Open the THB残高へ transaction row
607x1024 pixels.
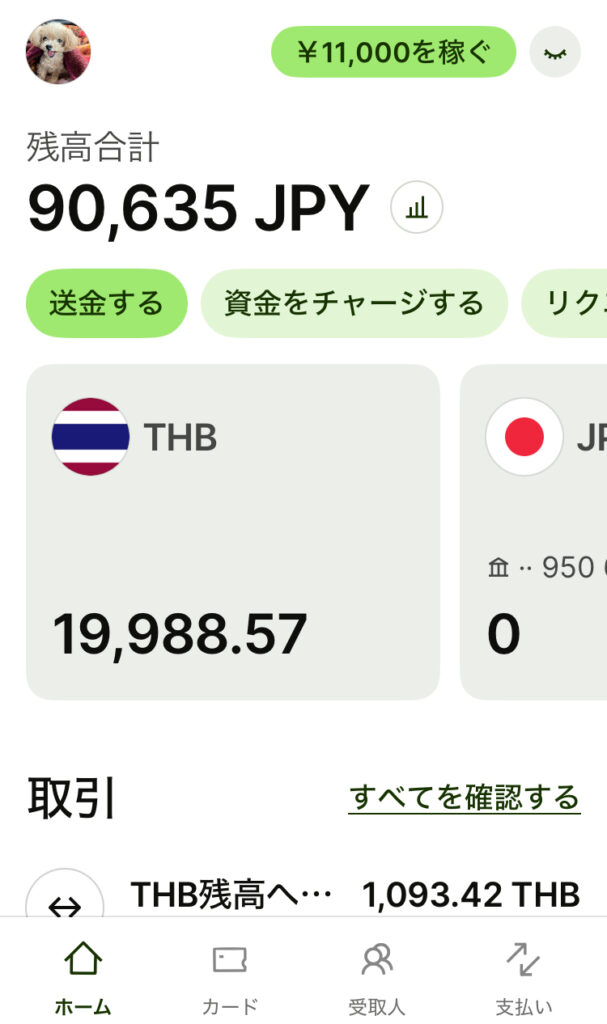pyautogui.click(x=303, y=893)
